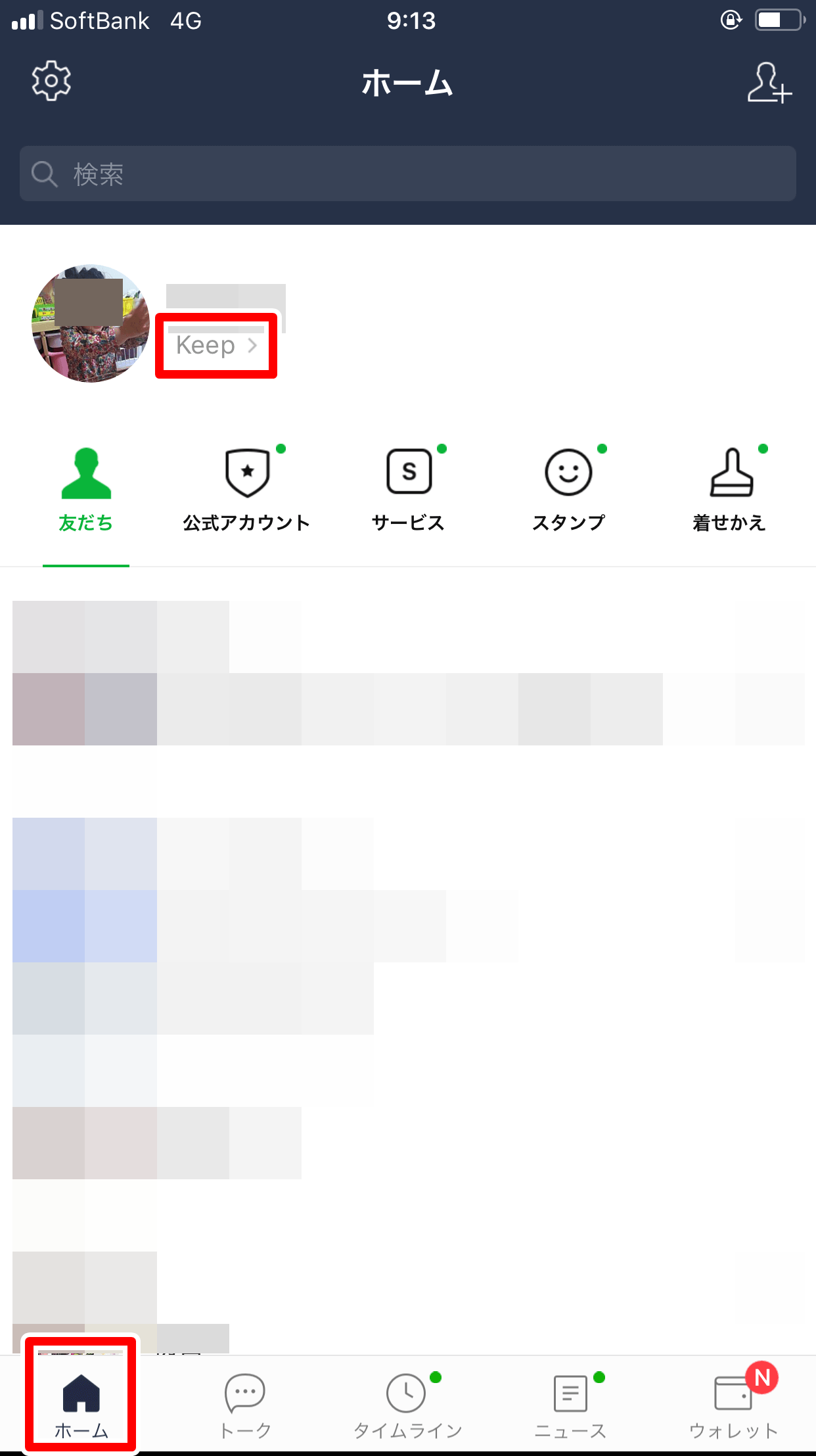The width and height of the screenshot is (816, 1456).
Task: Tap the 検索 search field
Action: (x=407, y=174)
